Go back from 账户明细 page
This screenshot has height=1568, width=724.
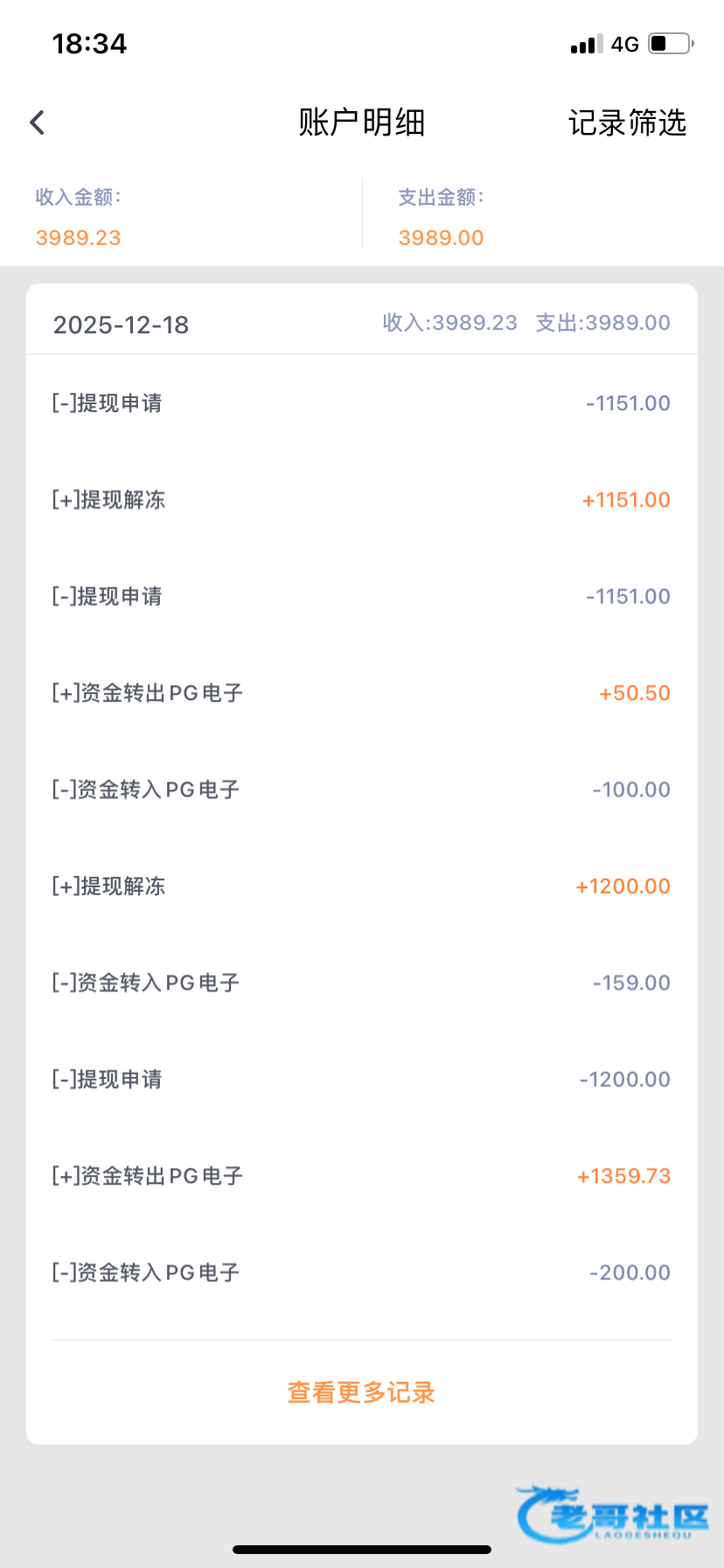tap(38, 122)
